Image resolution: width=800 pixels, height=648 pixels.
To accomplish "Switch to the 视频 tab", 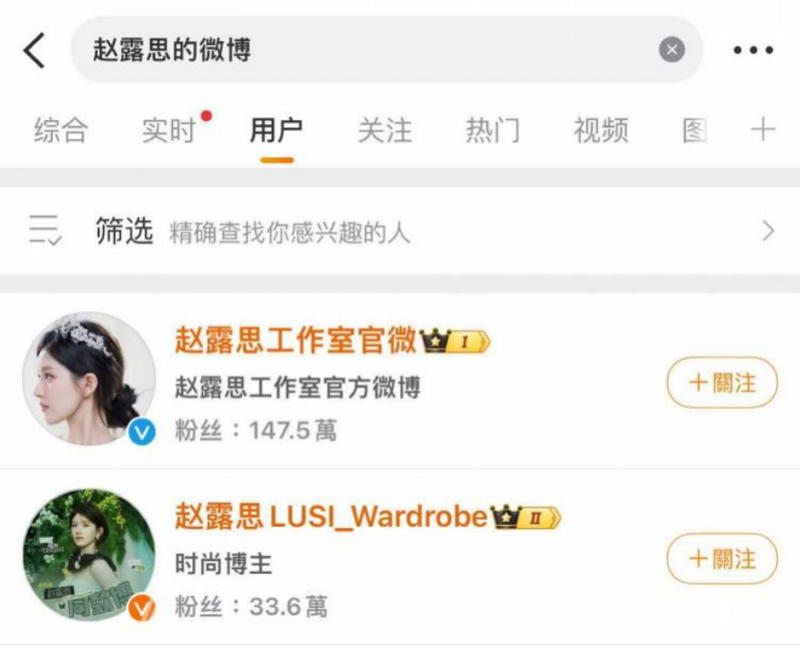I will pos(601,130).
